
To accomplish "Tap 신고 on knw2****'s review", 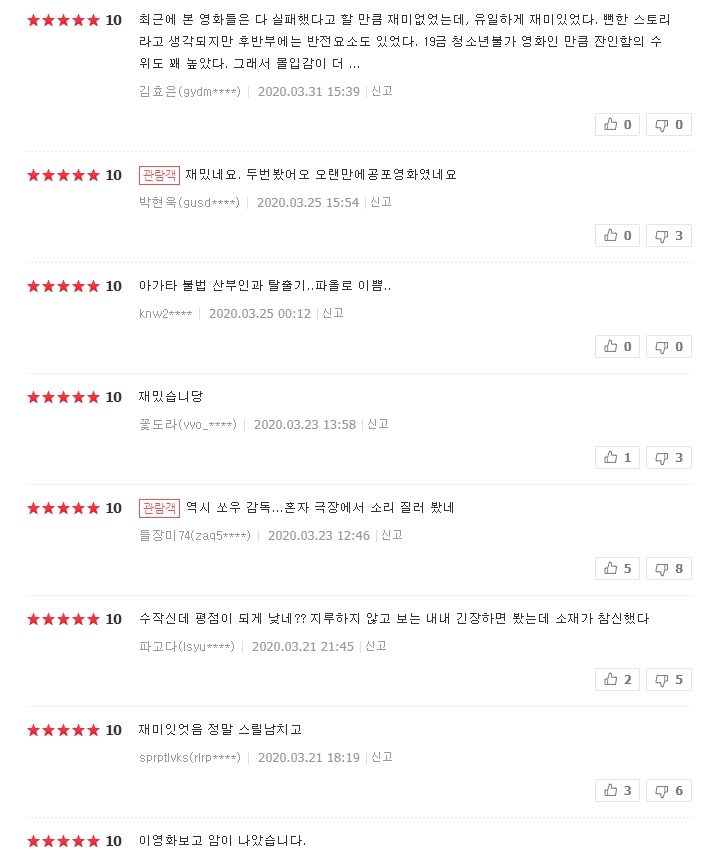I will pos(333,313).
